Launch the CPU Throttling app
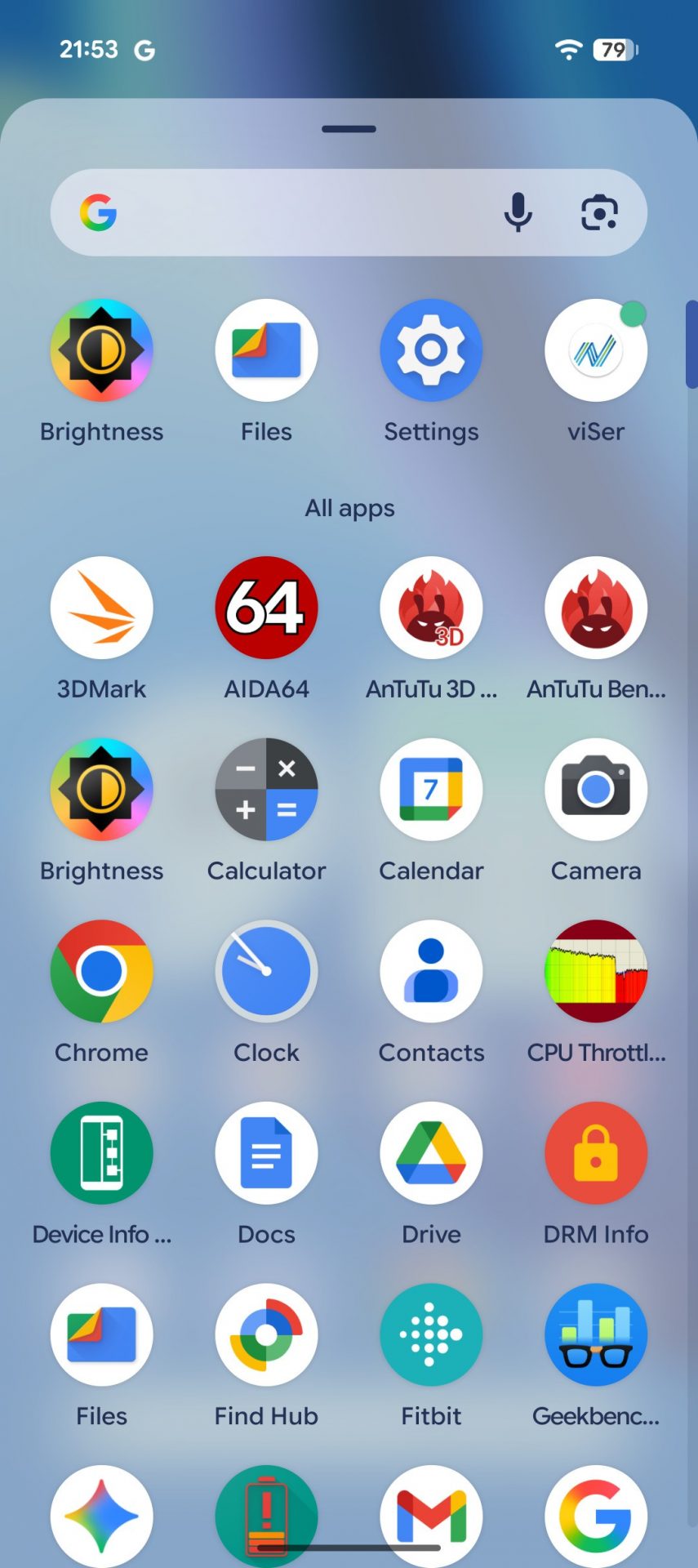Image resolution: width=698 pixels, height=1568 pixels. pyautogui.click(x=596, y=972)
